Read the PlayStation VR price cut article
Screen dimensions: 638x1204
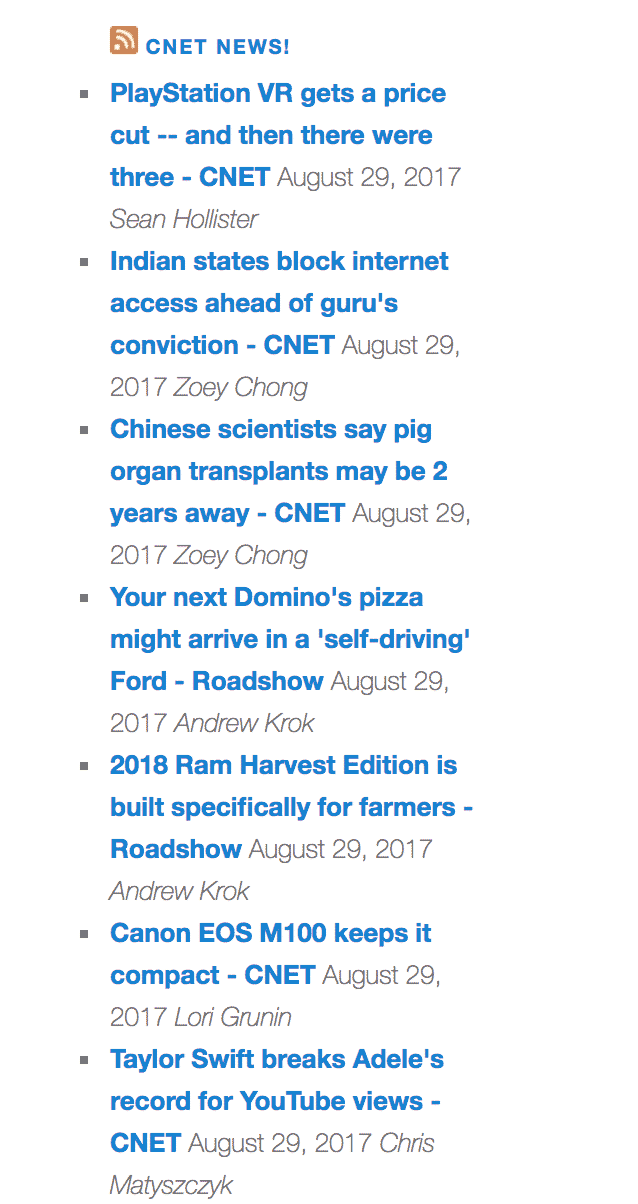278,135
